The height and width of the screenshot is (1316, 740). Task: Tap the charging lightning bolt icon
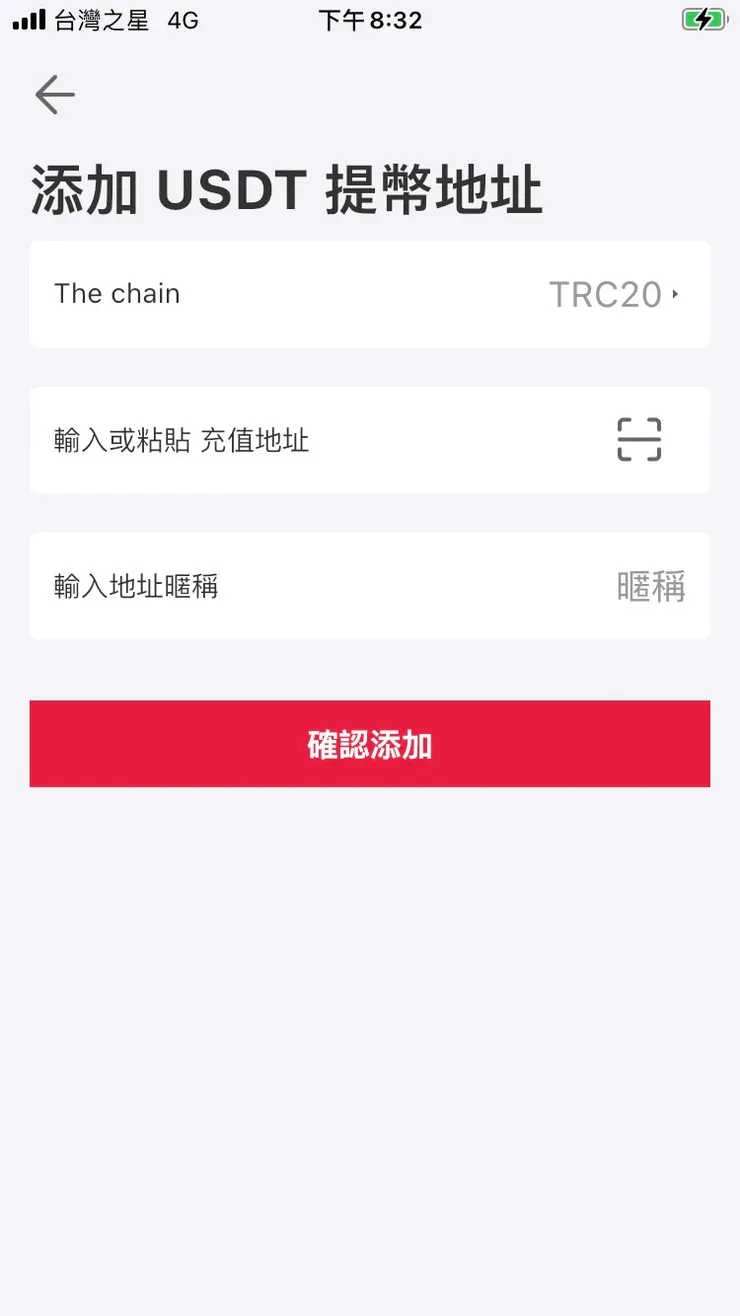[x=706, y=18]
